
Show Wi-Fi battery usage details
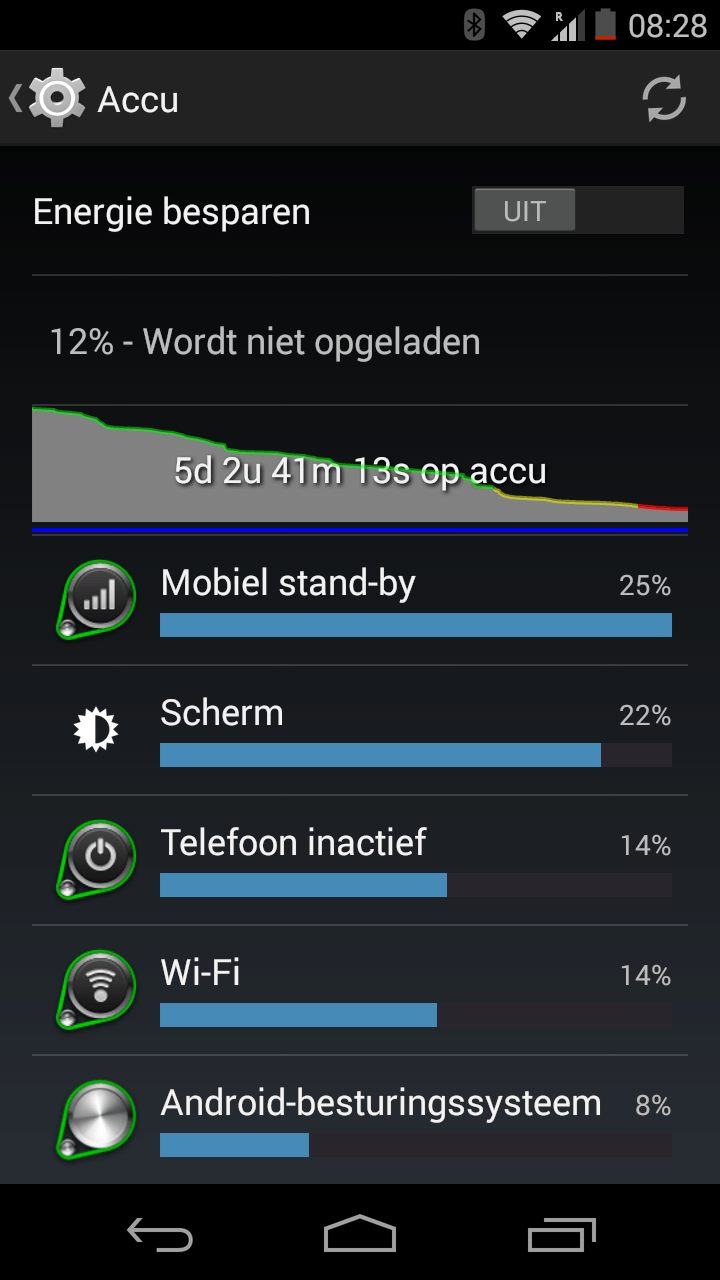click(x=360, y=990)
